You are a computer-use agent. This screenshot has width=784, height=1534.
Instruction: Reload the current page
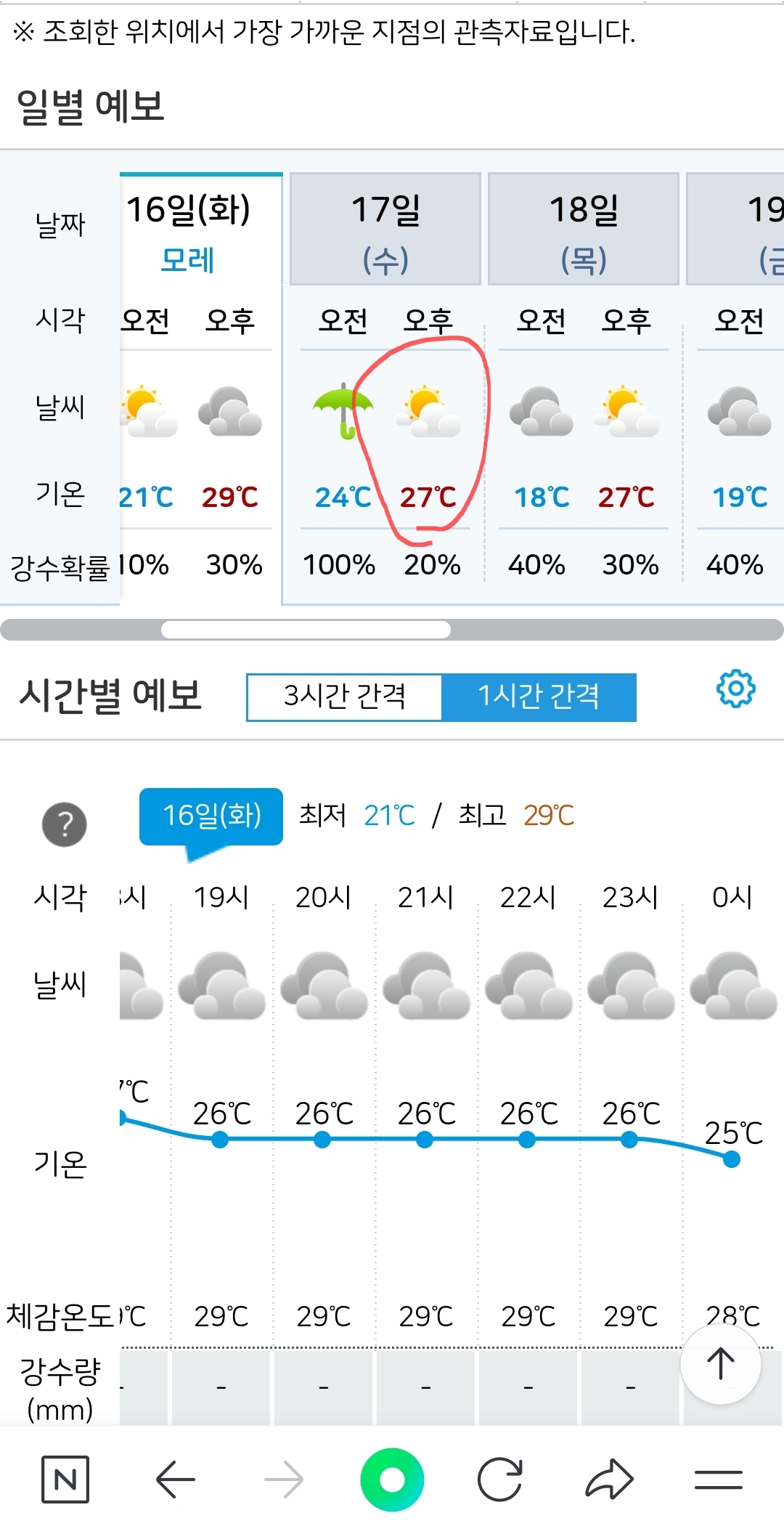(500, 1480)
